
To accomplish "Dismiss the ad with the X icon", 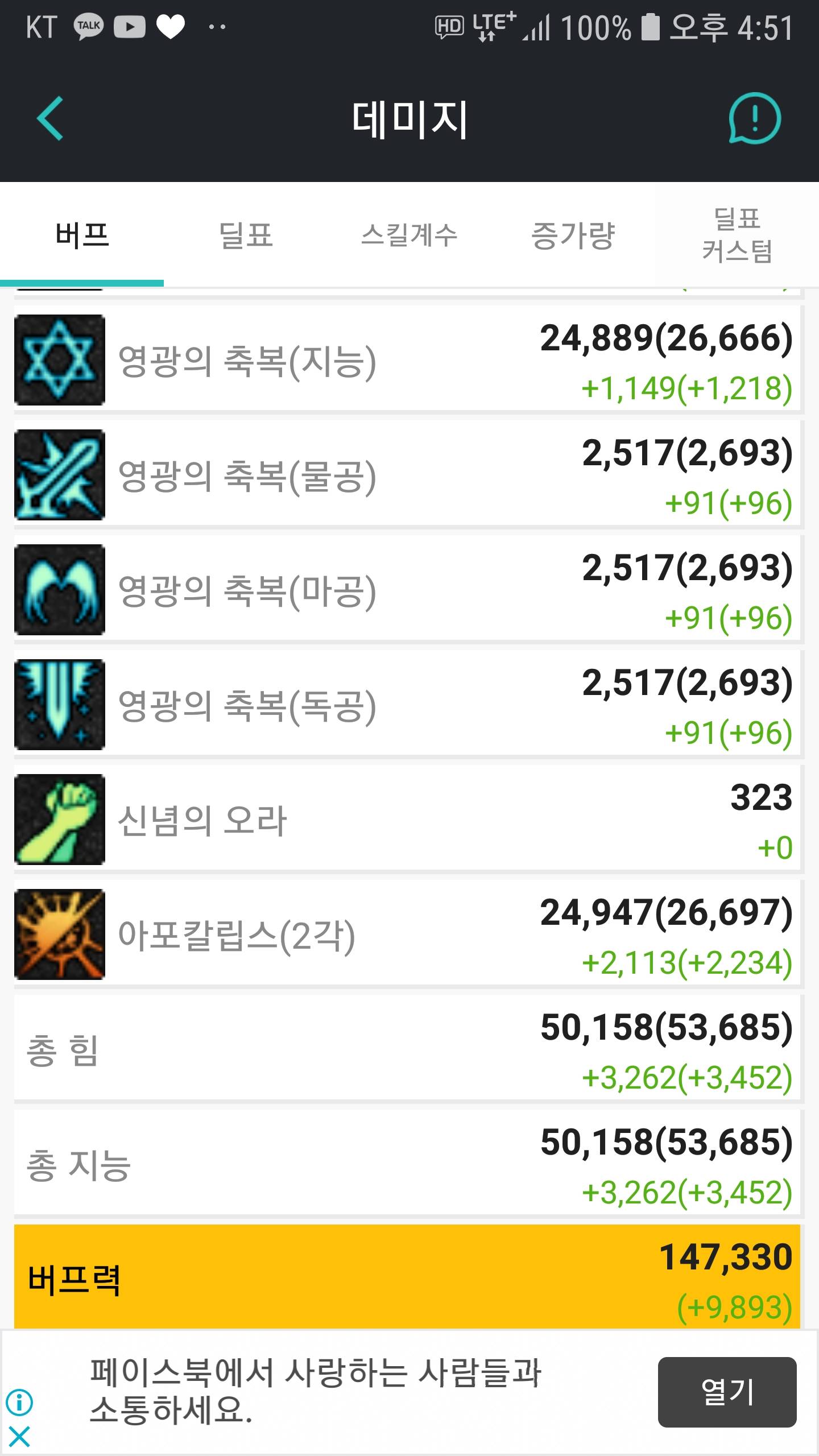I will point(19,1437).
